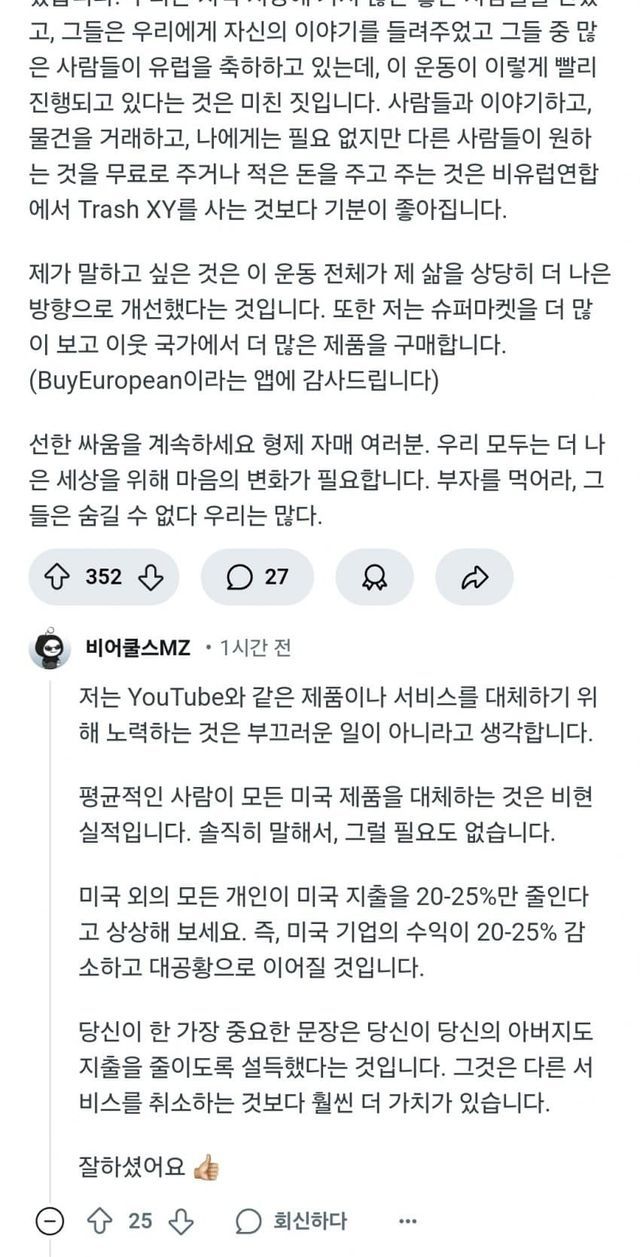Downvote 비어쿨스MZ's comment
This screenshot has height=1257, width=640.
[x=180, y=1221]
